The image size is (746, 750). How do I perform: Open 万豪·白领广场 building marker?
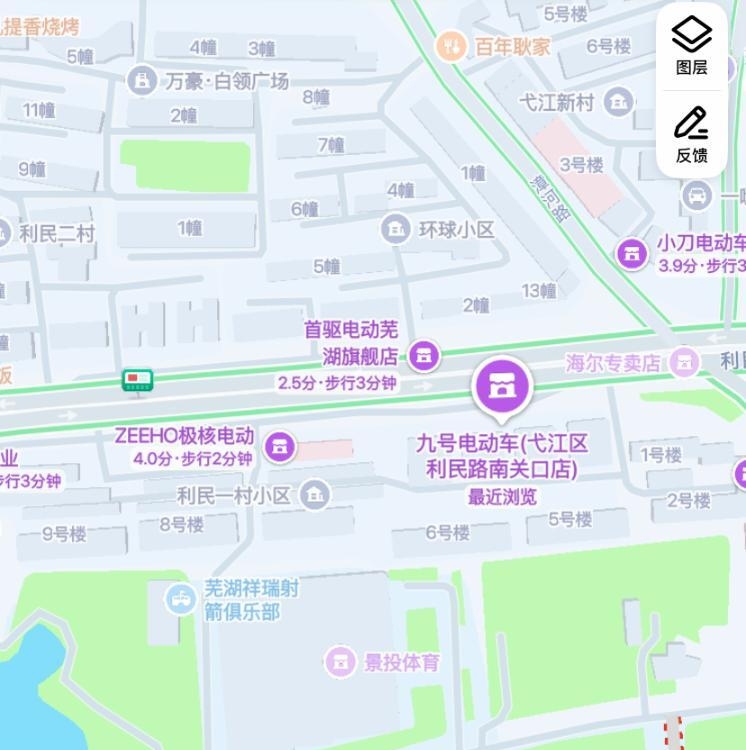point(143,80)
